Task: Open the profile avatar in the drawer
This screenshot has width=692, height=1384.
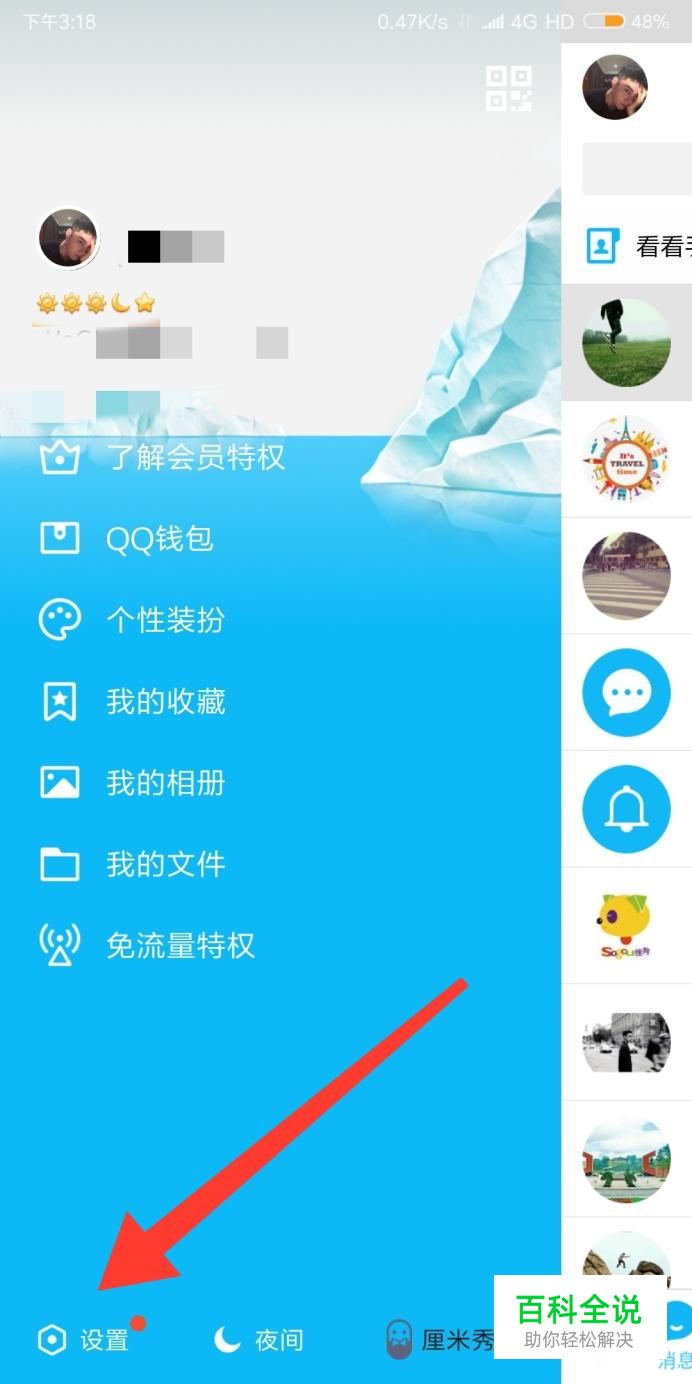Action: [68, 238]
